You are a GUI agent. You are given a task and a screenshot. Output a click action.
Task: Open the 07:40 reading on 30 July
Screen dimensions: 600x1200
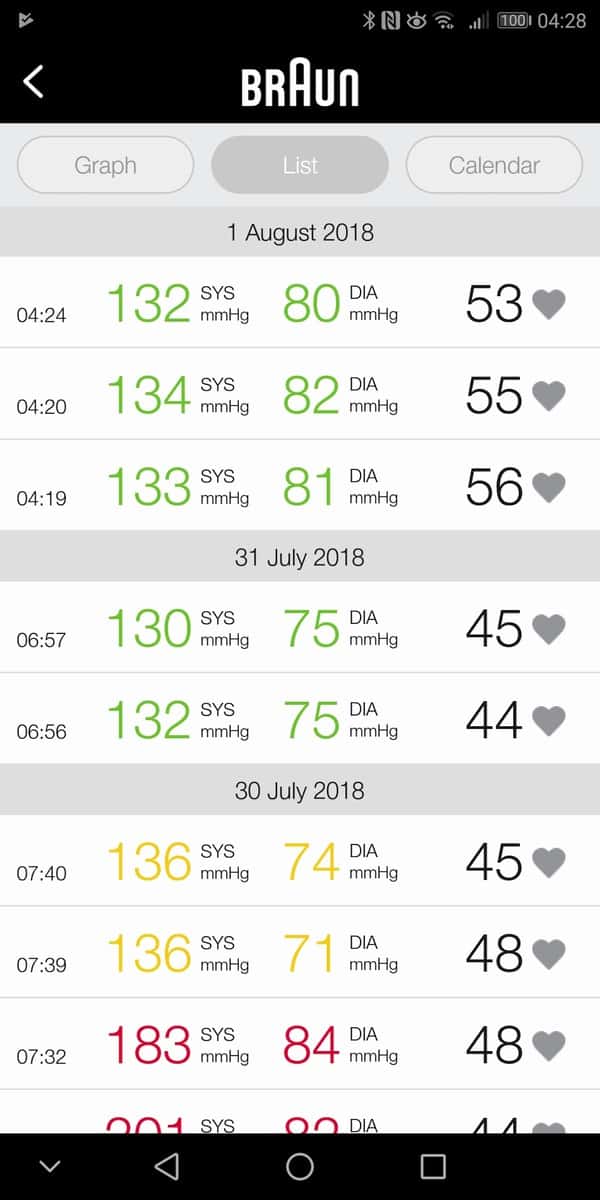[x=300, y=862]
